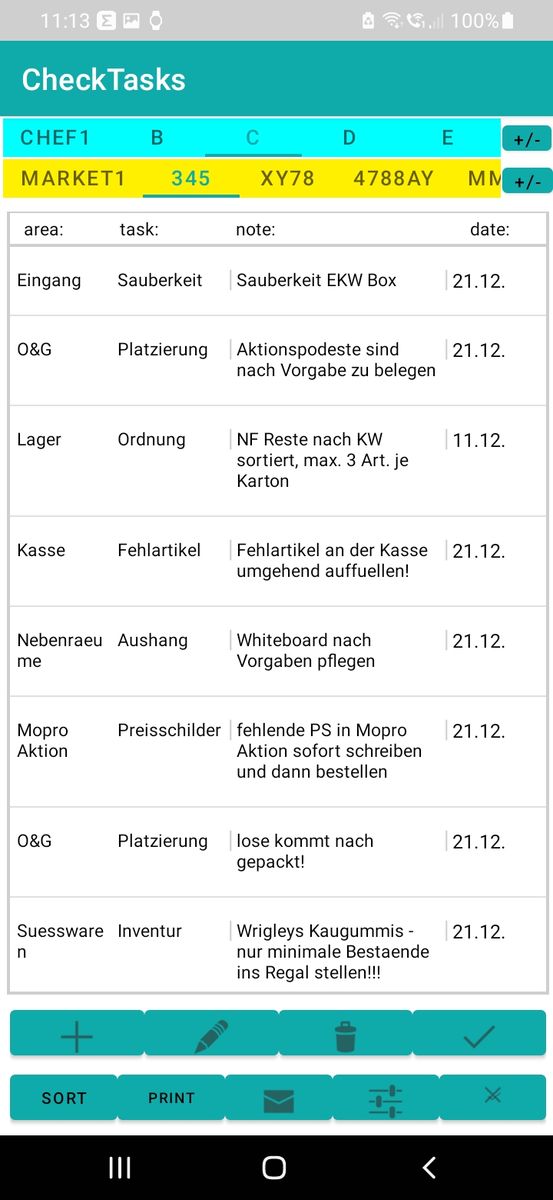Send the list via the envelope button
The width and height of the screenshot is (553, 1200).
click(x=279, y=1097)
